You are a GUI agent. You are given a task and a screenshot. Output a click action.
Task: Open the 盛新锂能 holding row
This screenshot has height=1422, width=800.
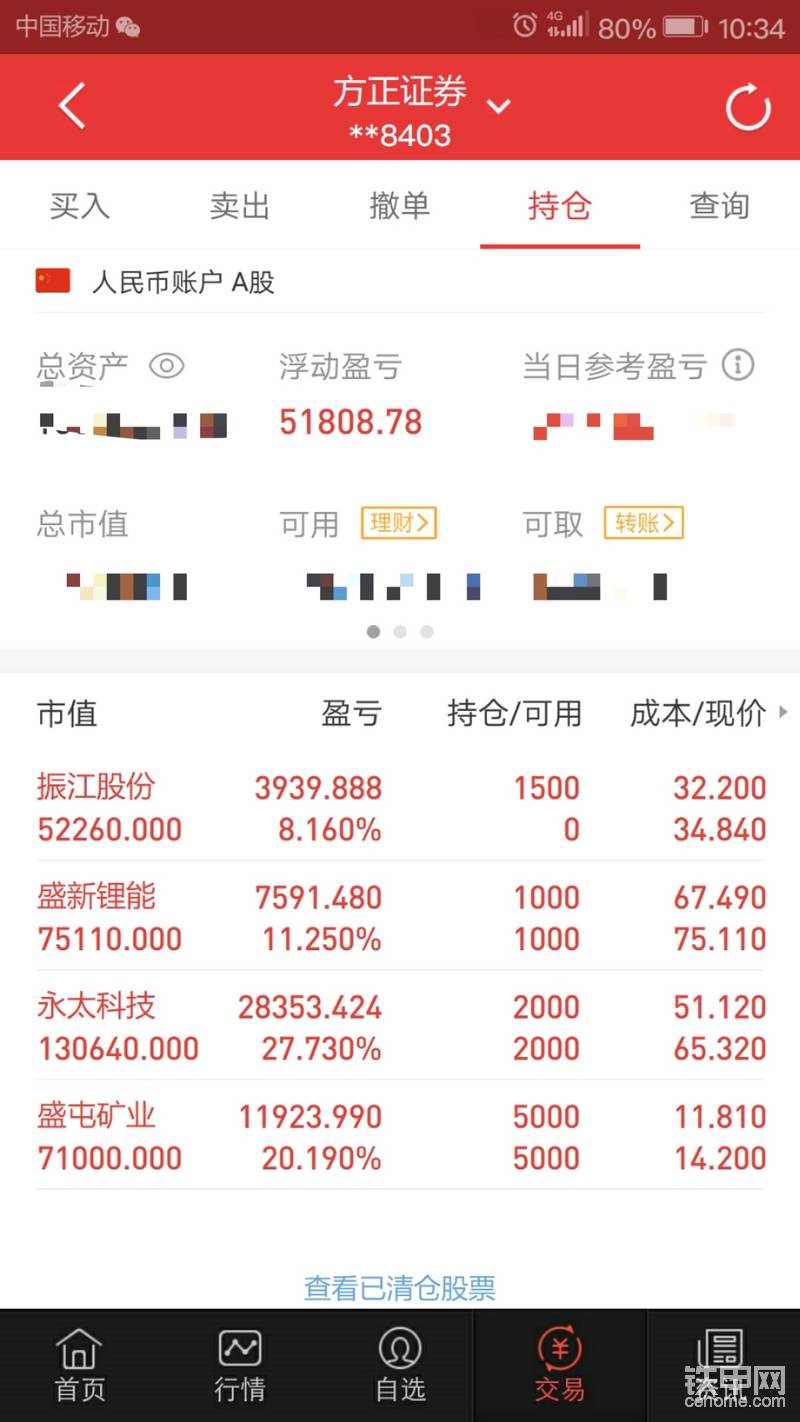401,917
